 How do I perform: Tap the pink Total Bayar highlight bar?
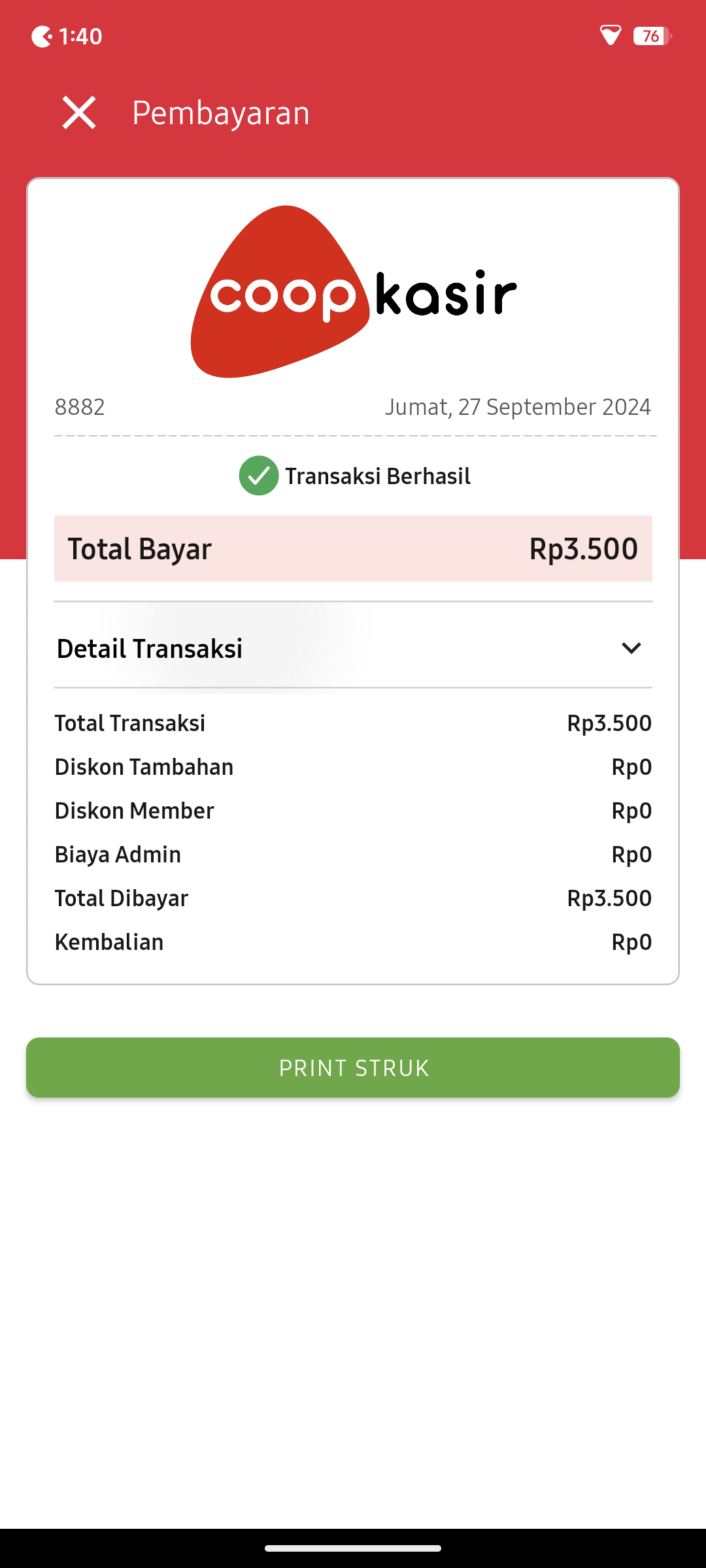[353, 549]
